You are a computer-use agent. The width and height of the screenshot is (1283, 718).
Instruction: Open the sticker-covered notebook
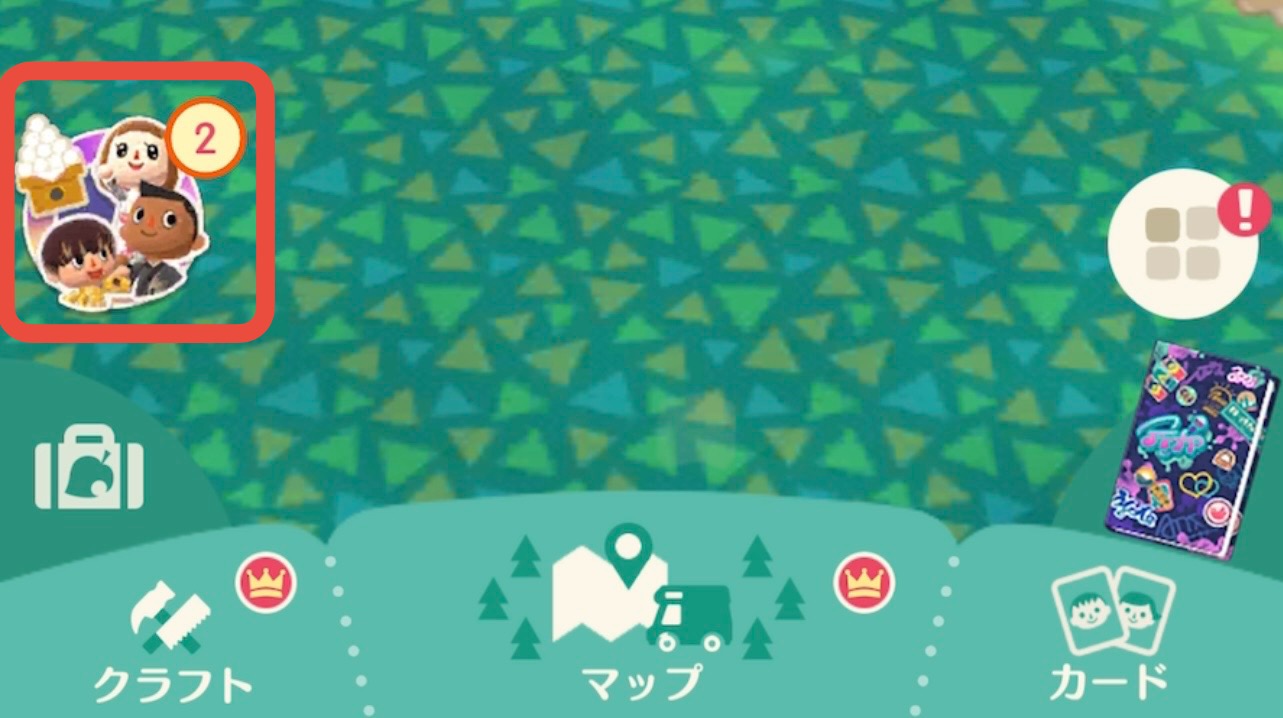click(x=1191, y=449)
